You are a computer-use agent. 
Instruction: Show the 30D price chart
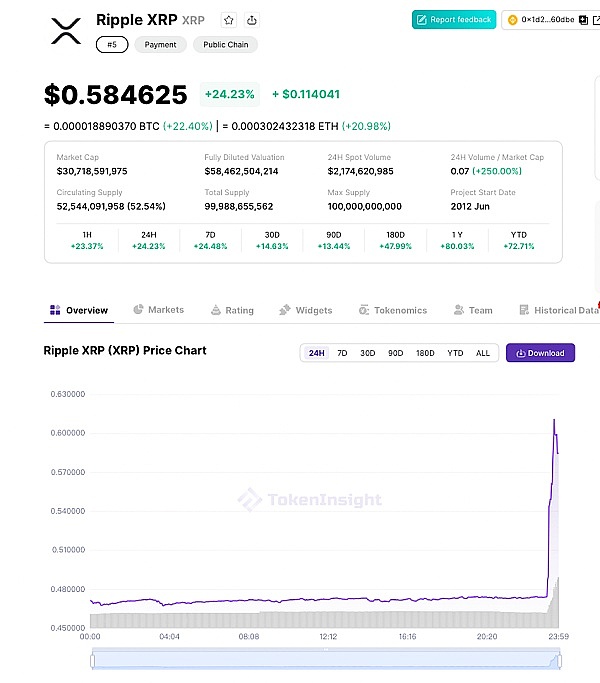368,353
